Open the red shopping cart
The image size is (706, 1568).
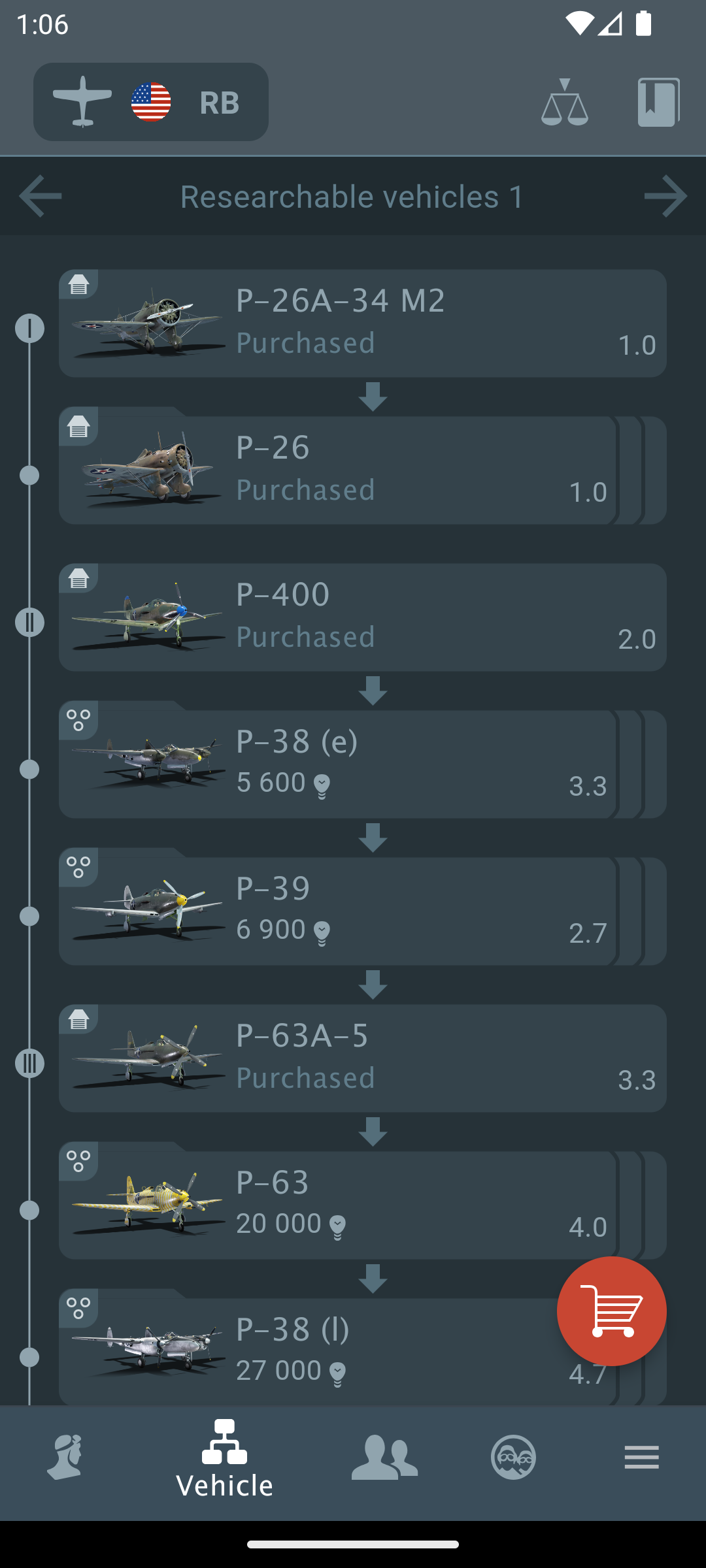pos(611,1311)
